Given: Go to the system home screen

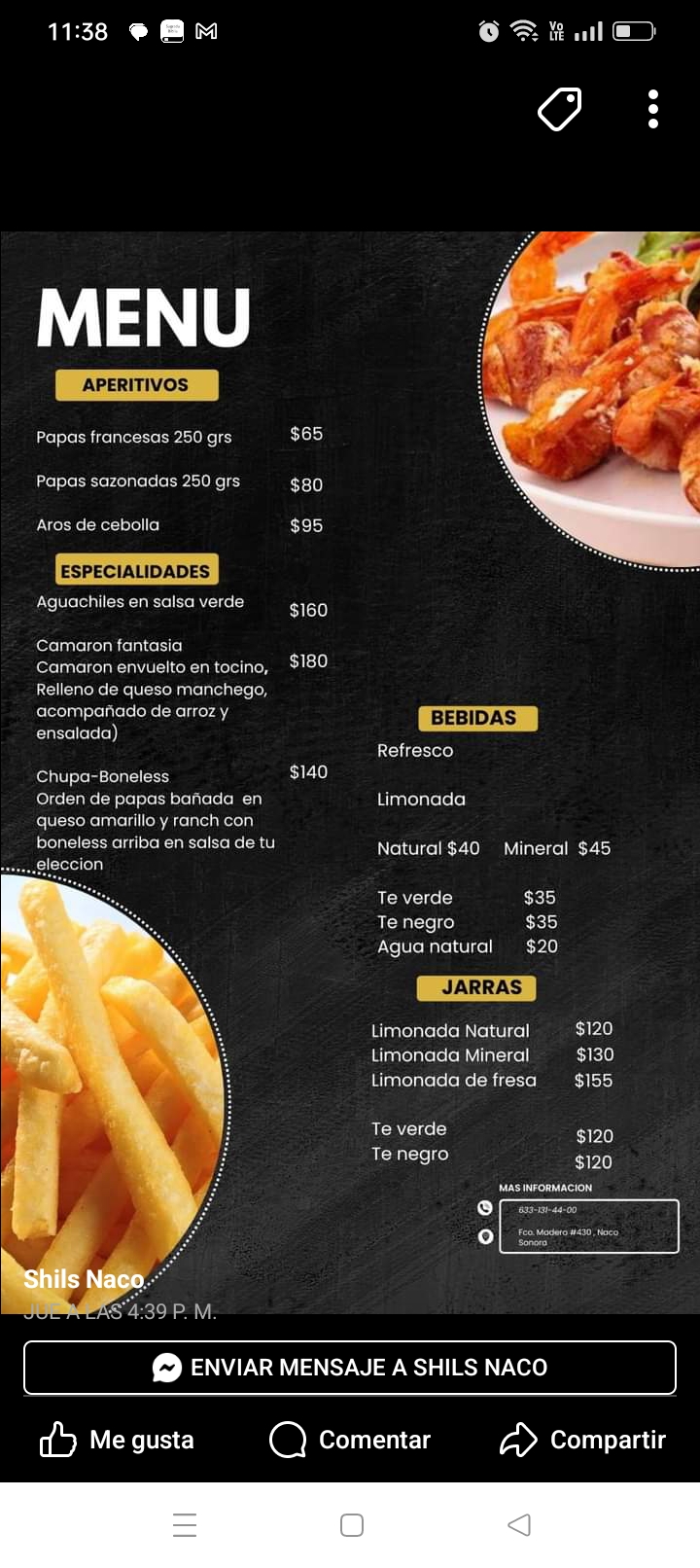Looking at the screenshot, I should [352, 1524].
